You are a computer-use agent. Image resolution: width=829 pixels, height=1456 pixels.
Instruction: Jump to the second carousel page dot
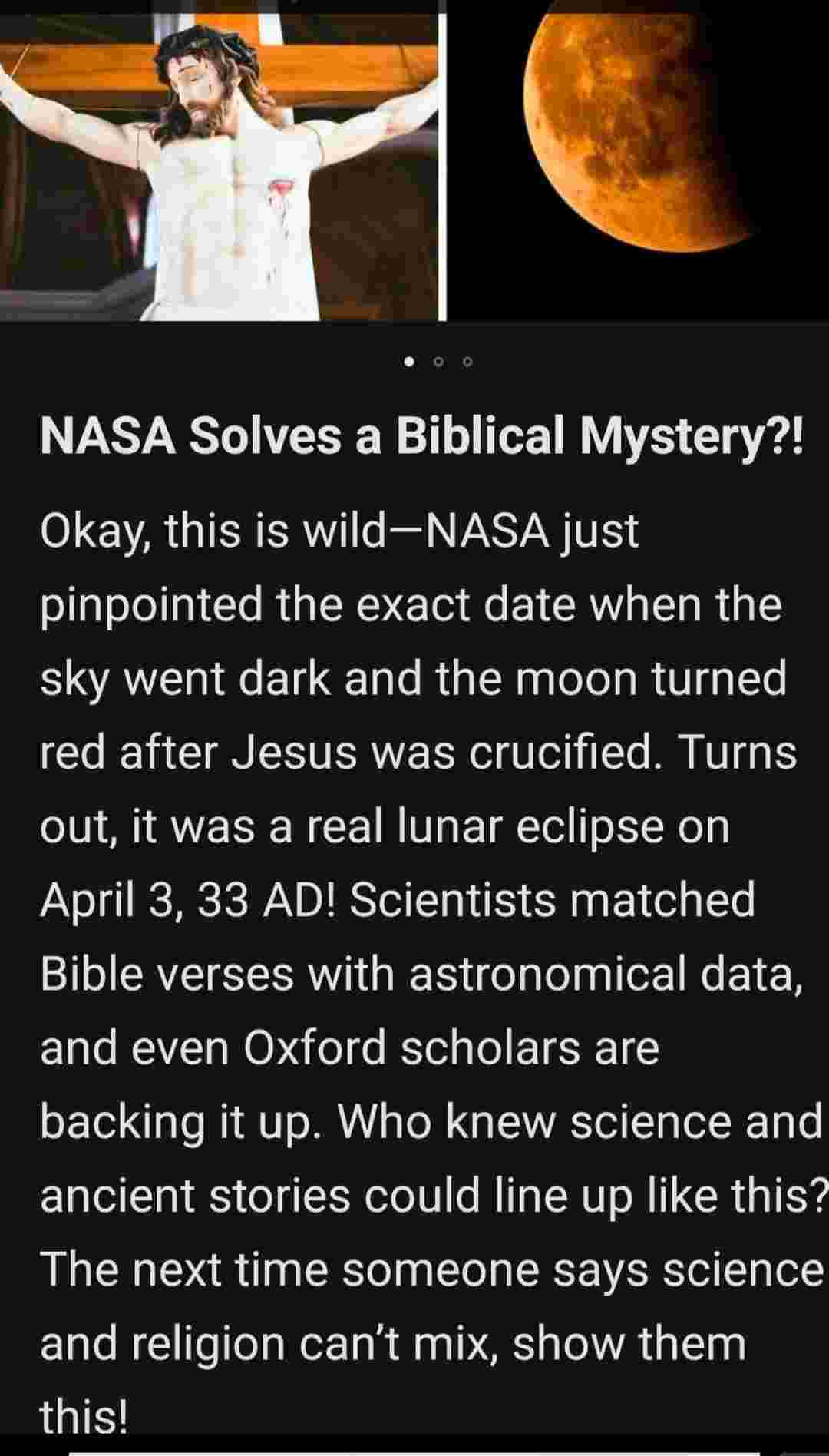(438, 362)
